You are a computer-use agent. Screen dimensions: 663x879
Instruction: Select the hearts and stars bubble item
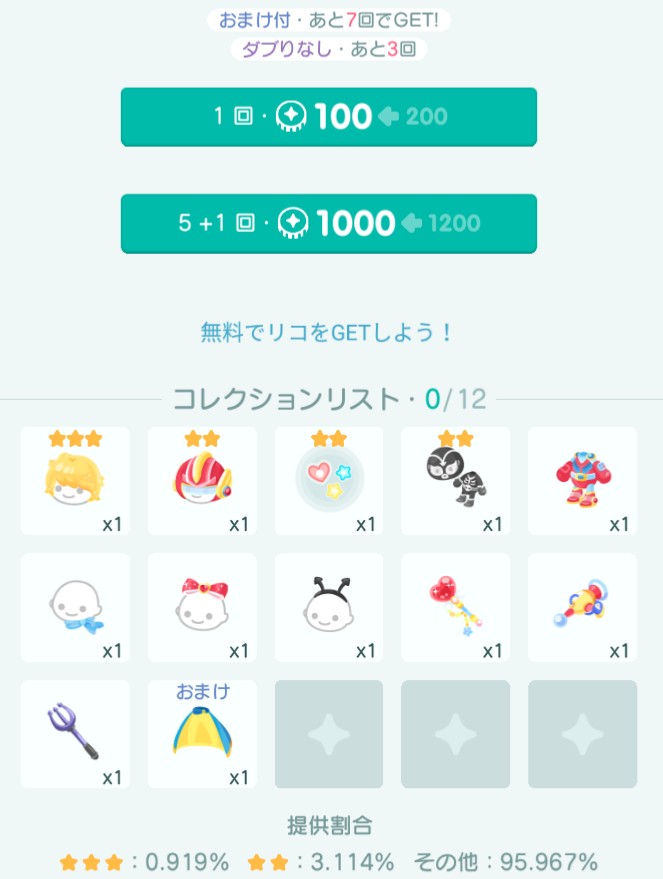(x=329, y=481)
